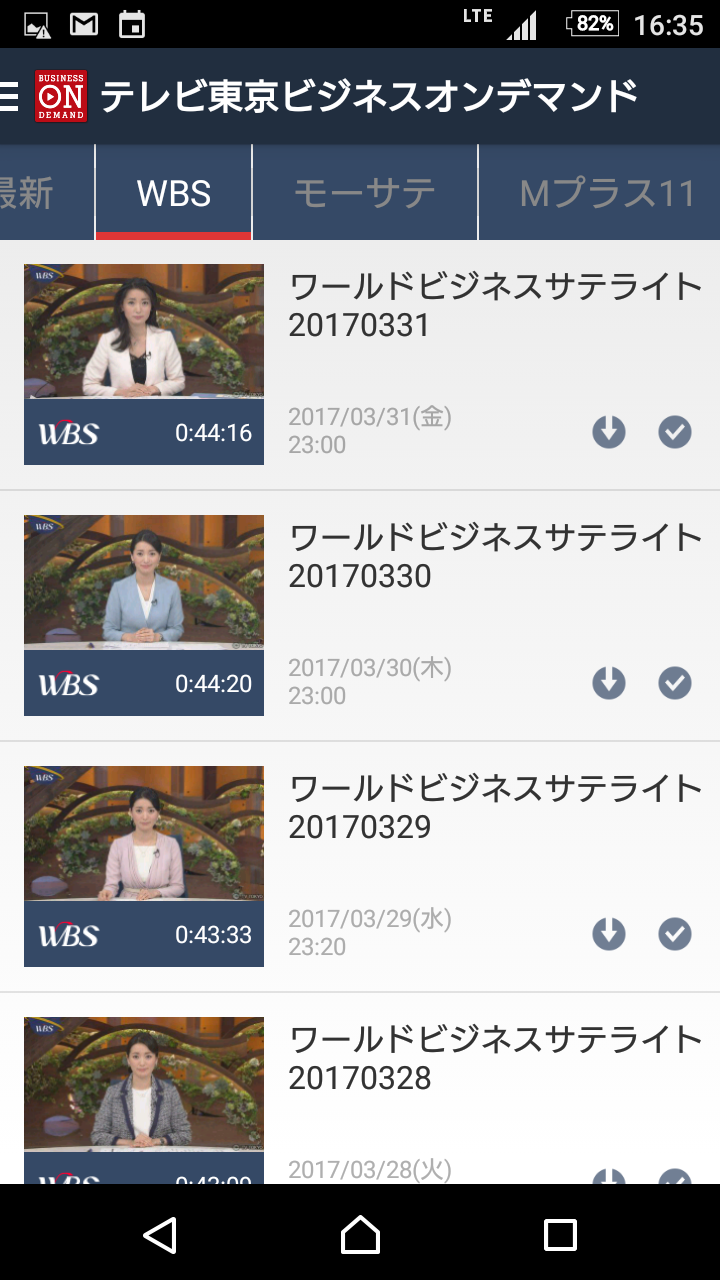Download the 20170330 episode
720x1280 pixels.
pyautogui.click(x=609, y=683)
